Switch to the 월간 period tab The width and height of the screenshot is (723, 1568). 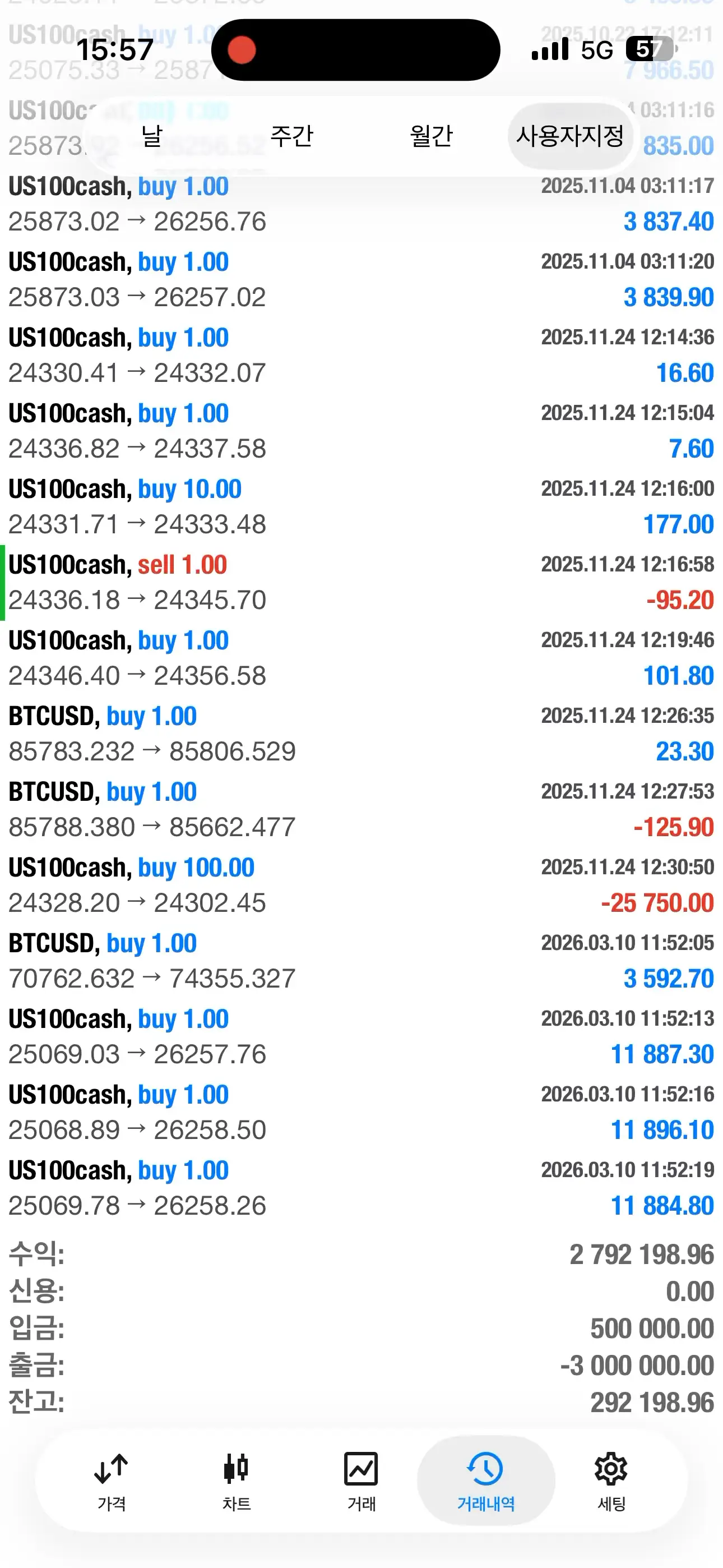pos(431,136)
